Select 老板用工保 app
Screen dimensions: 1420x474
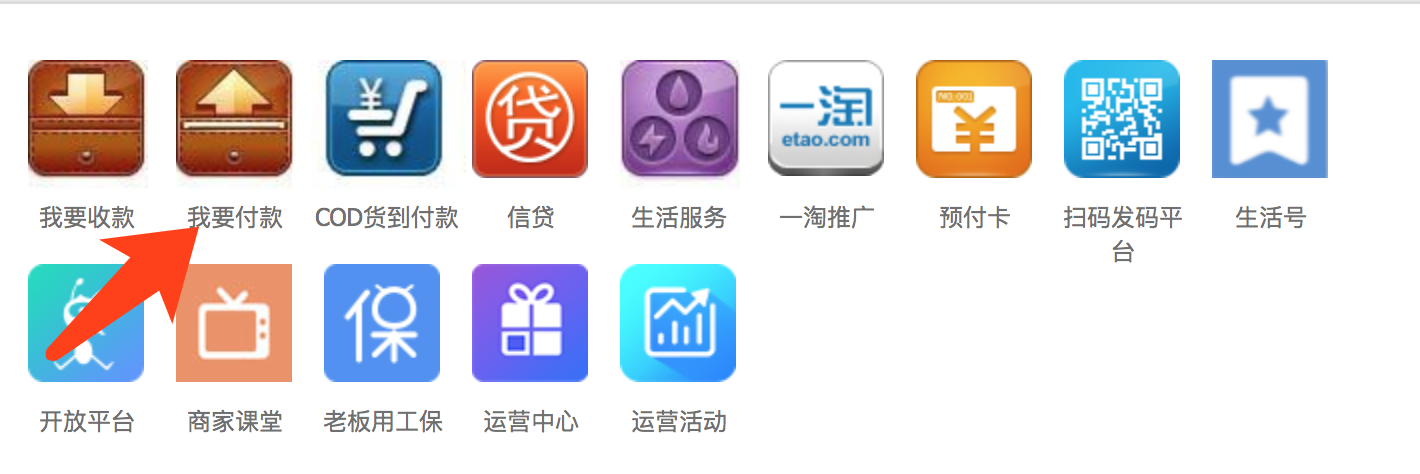pos(382,323)
